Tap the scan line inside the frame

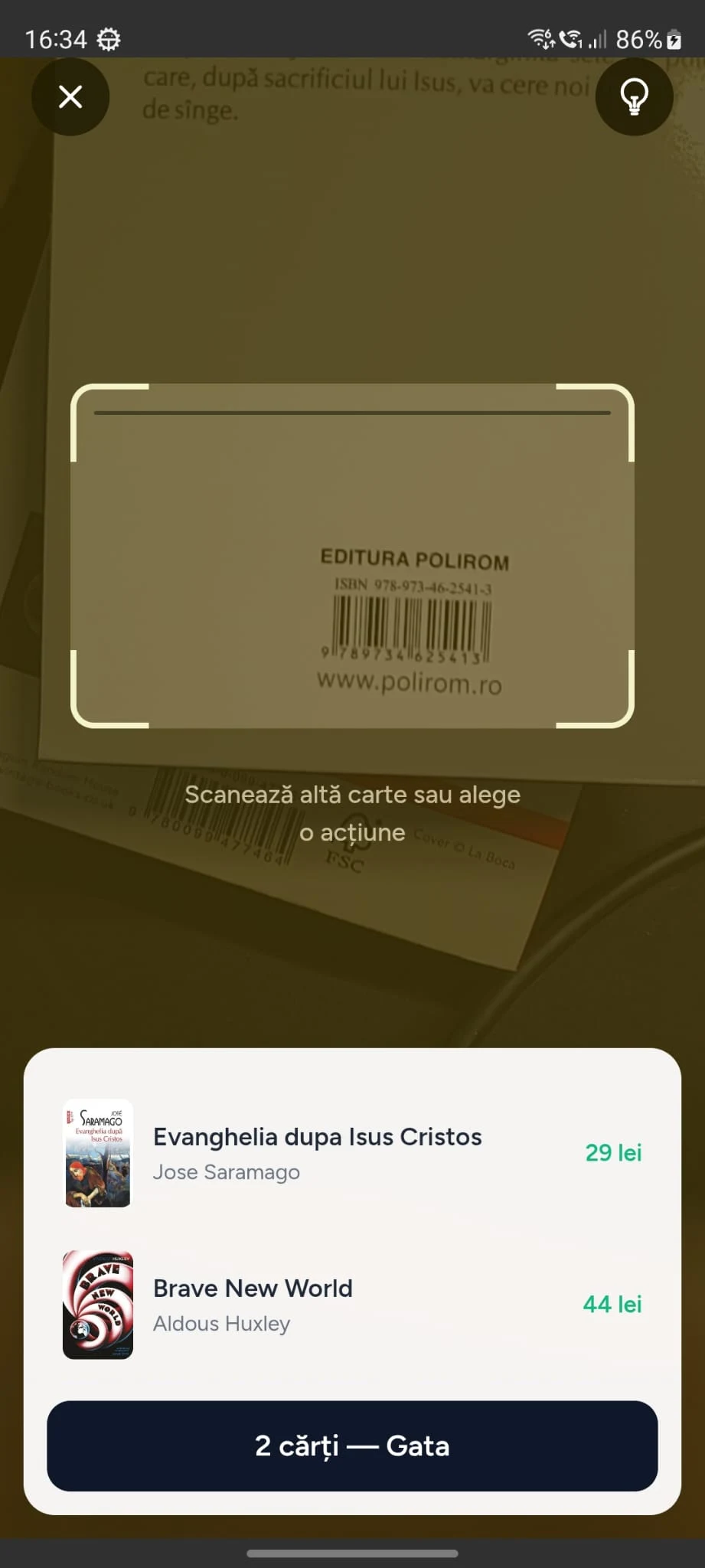pos(352,413)
